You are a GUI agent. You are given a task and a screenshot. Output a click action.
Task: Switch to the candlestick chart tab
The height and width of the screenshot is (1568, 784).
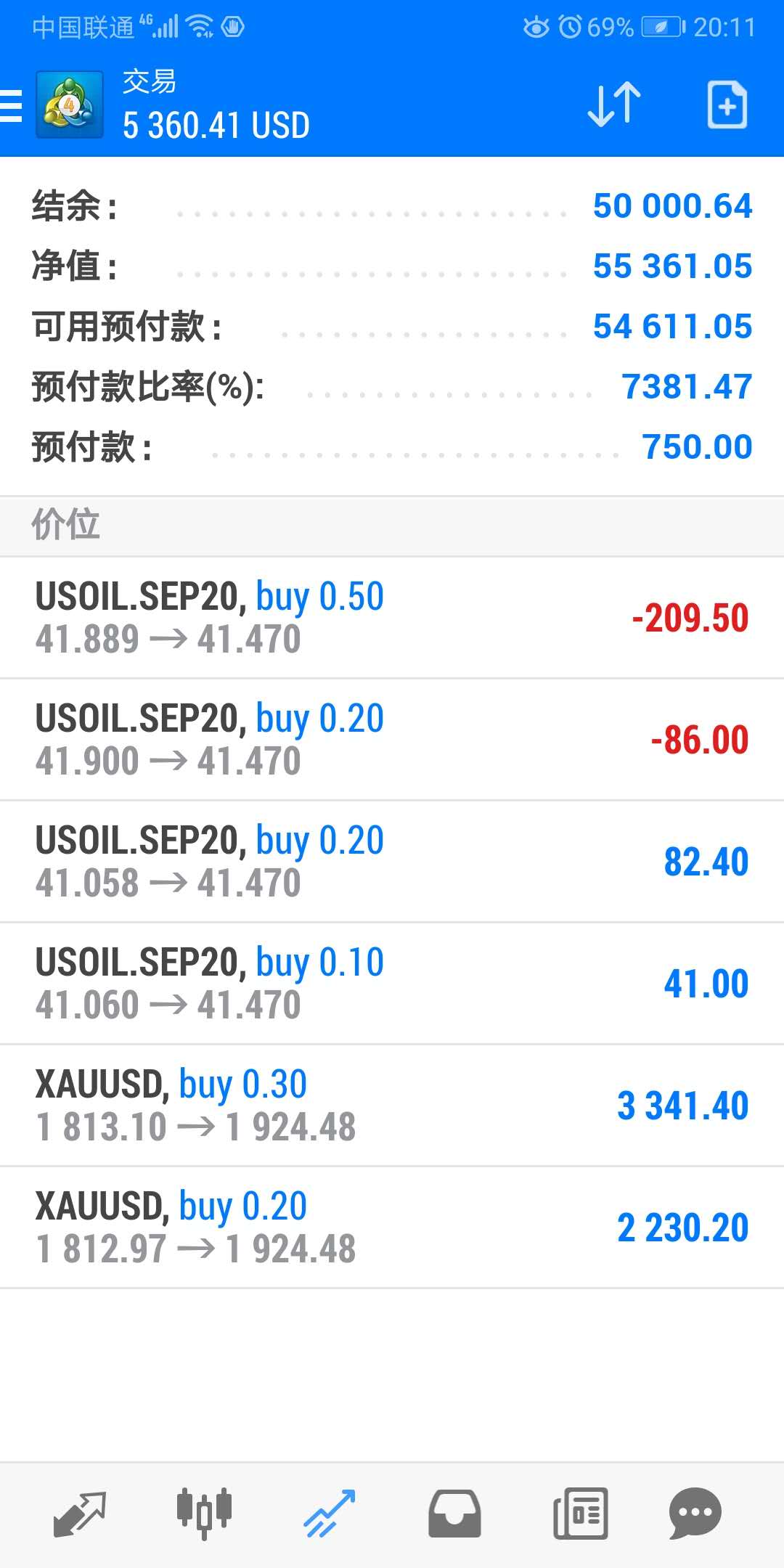[204, 1514]
